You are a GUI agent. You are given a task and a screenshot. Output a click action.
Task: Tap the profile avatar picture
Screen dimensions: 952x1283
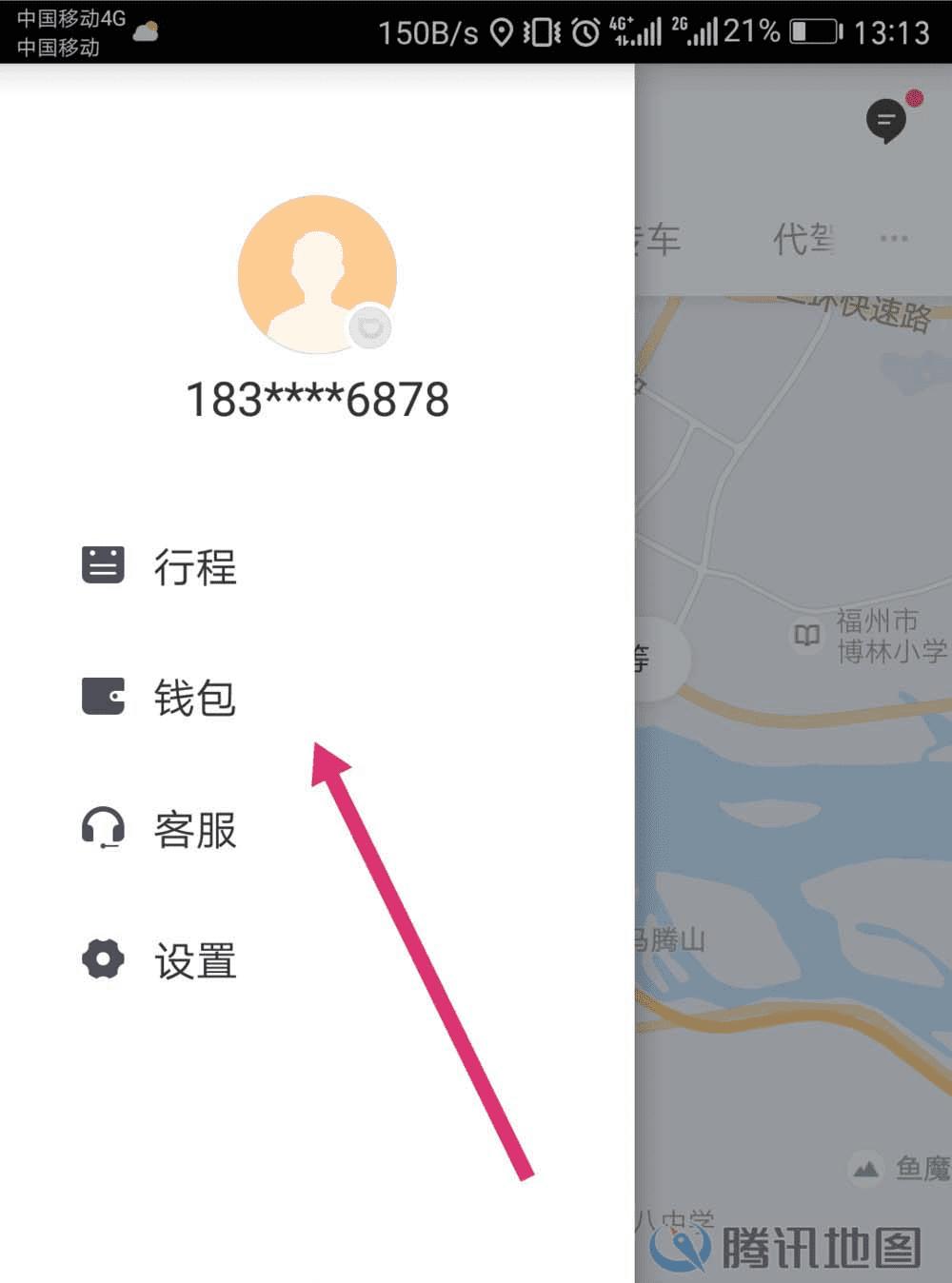pos(317,274)
